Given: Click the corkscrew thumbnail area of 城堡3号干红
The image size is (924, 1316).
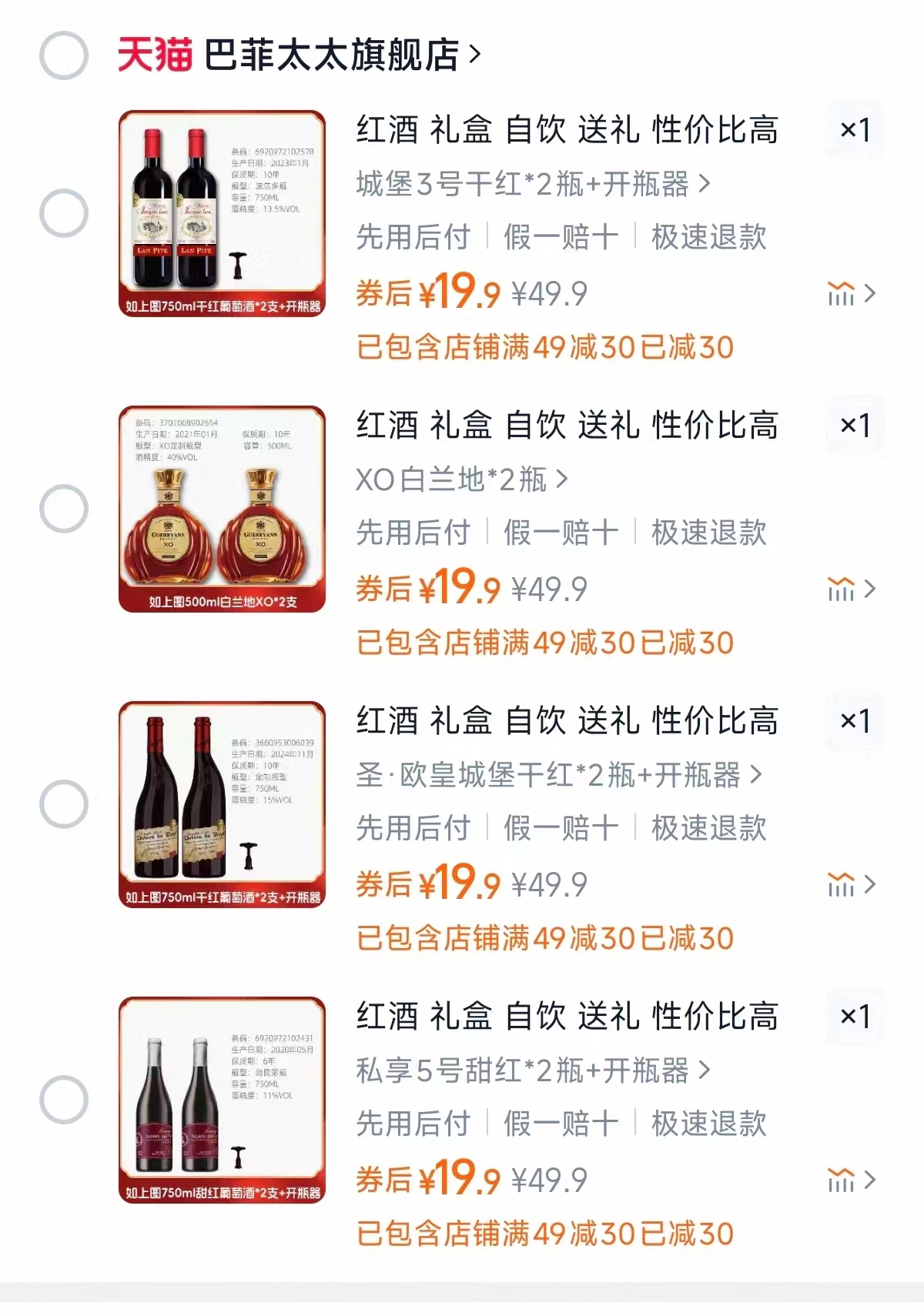Looking at the screenshot, I should pos(239,266).
